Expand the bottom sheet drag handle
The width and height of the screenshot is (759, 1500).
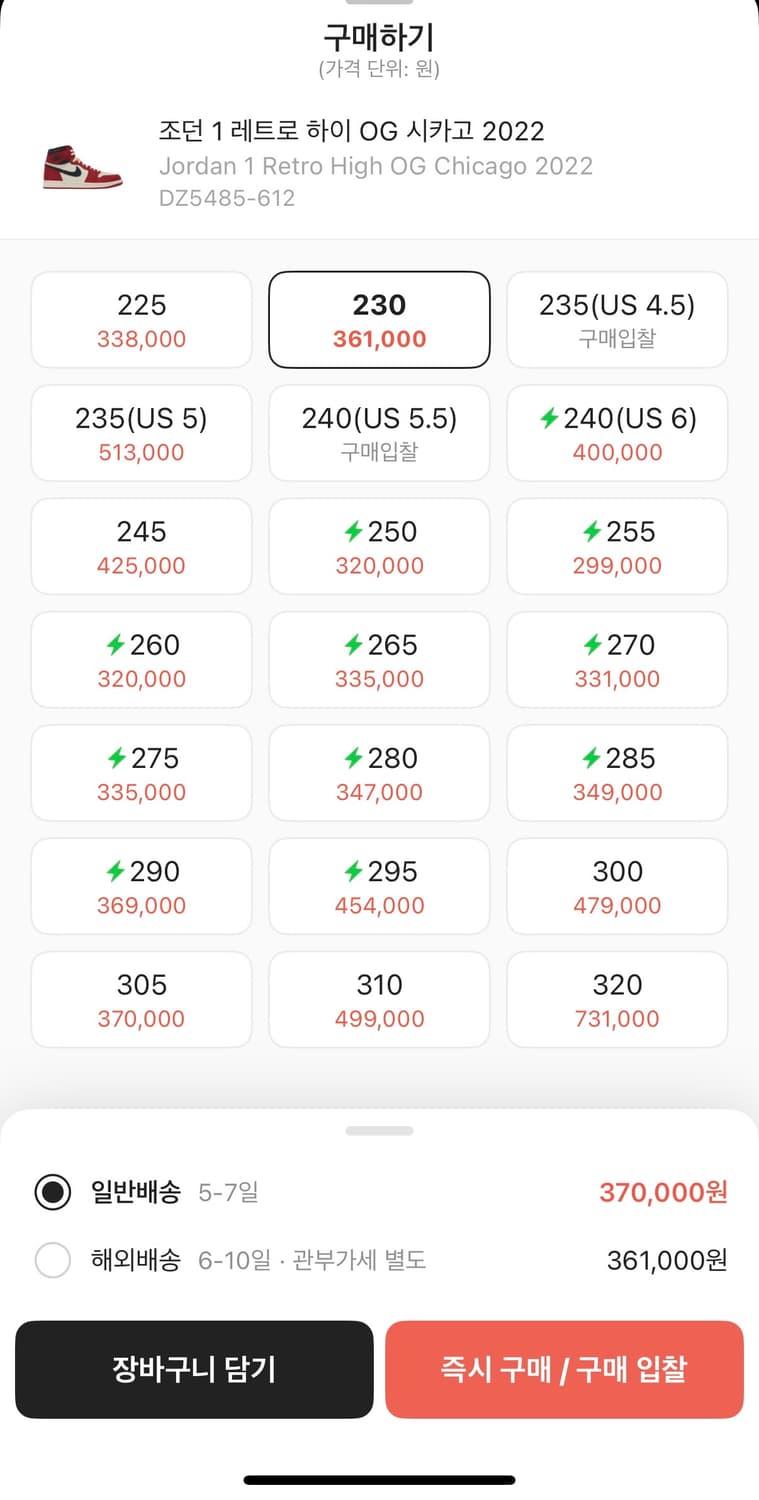pyautogui.click(x=379, y=1130)
